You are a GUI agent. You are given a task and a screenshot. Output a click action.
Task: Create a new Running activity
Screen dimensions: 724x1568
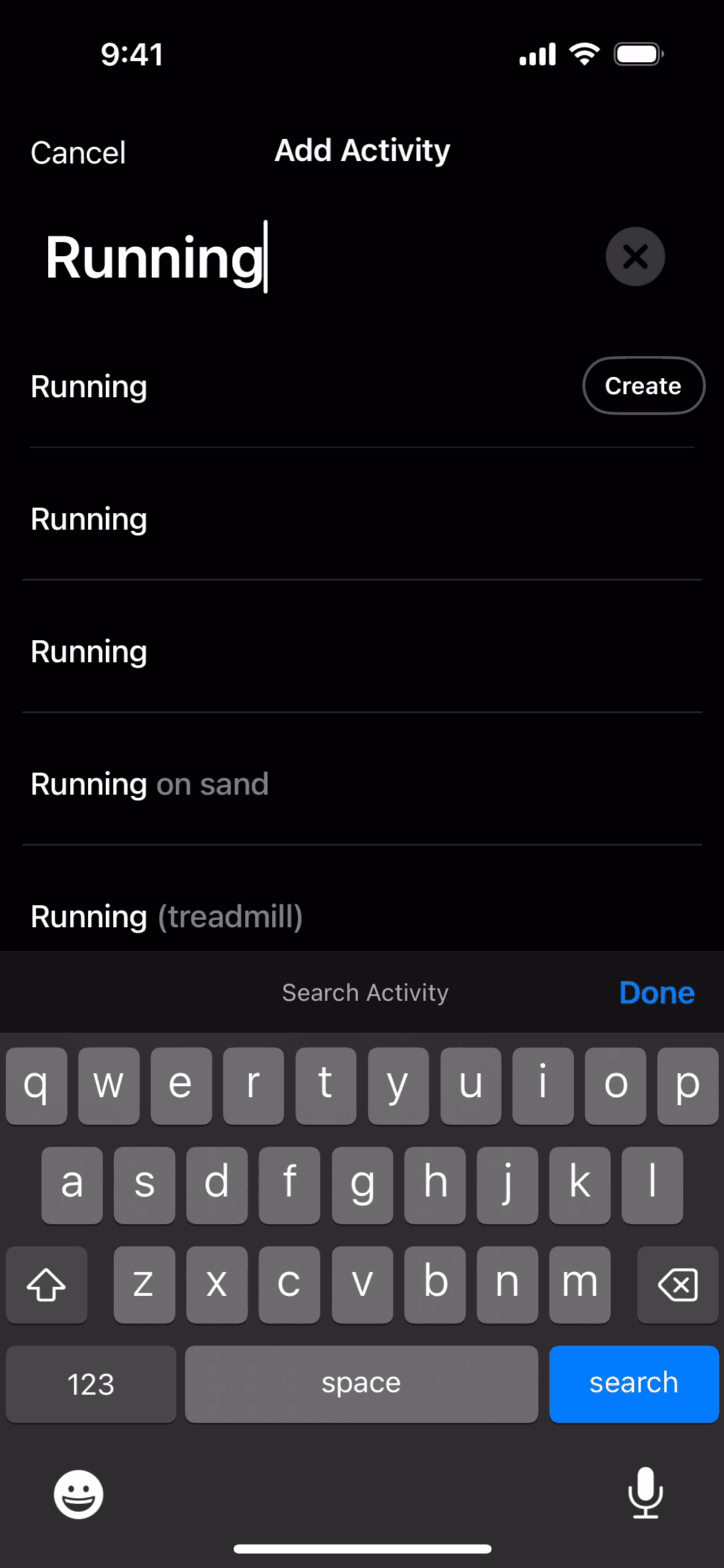(643, 386)
